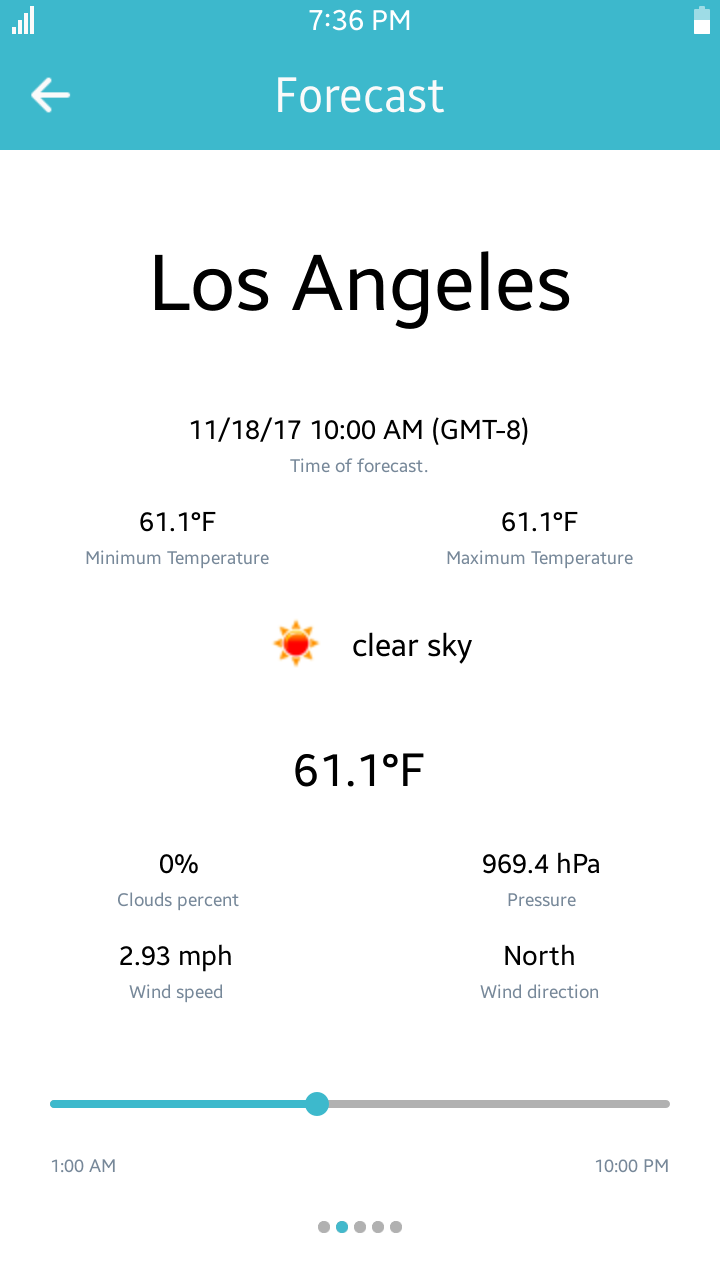Image resolution: width=720 pixels, height=1280 pixels.
Task: Tap the forecast time slider handle
Action: (317, 1104)
